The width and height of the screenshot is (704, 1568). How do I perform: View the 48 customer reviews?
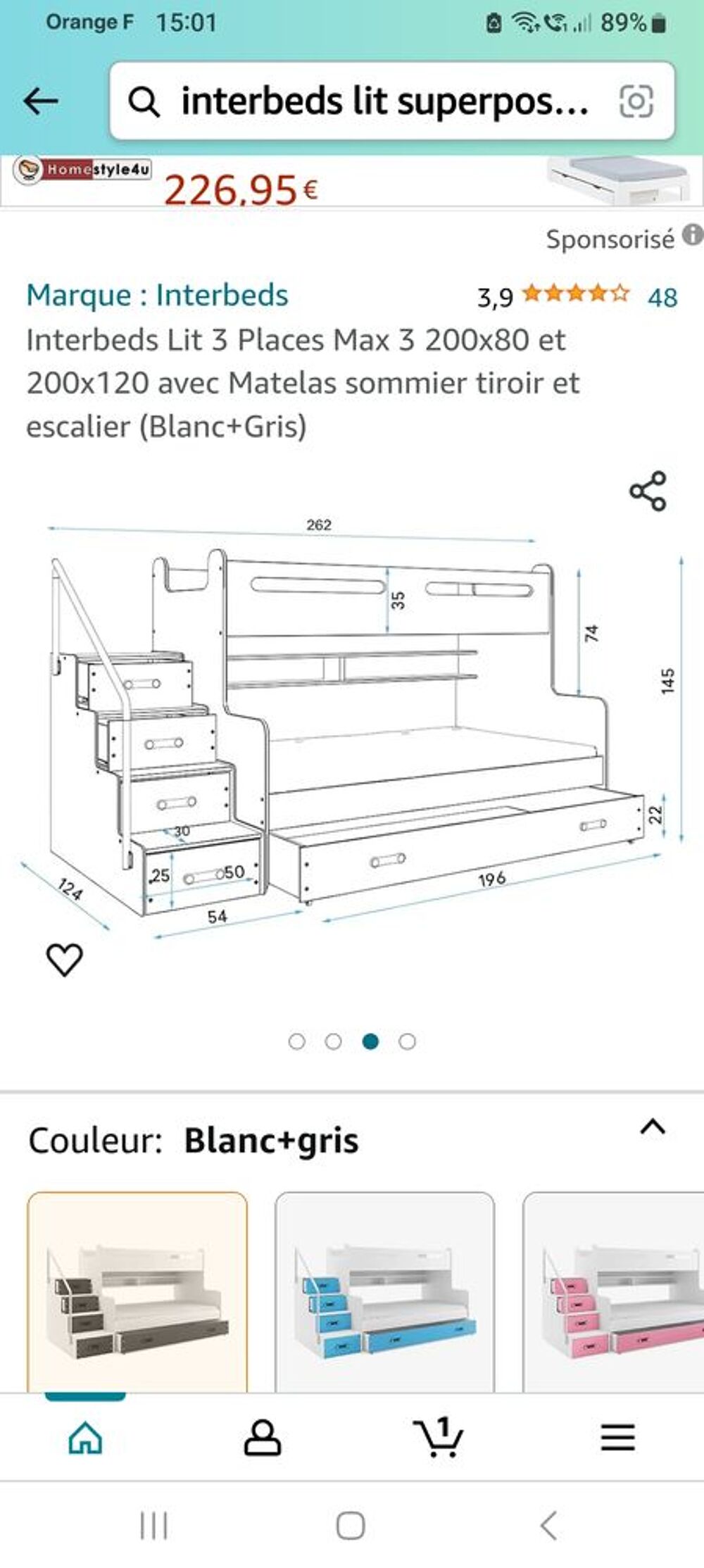[662, 297]
